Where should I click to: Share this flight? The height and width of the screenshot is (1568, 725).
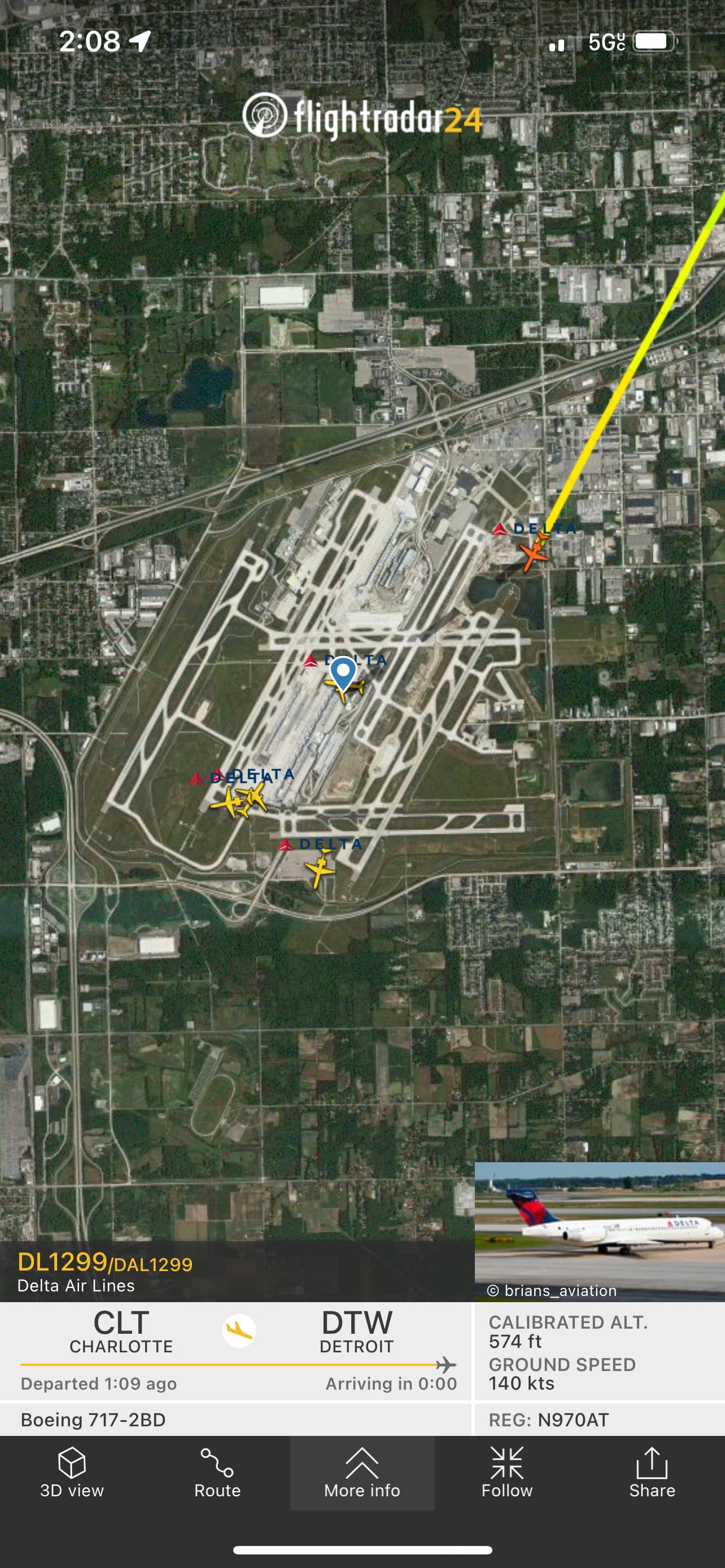(x=652, y=1472)
